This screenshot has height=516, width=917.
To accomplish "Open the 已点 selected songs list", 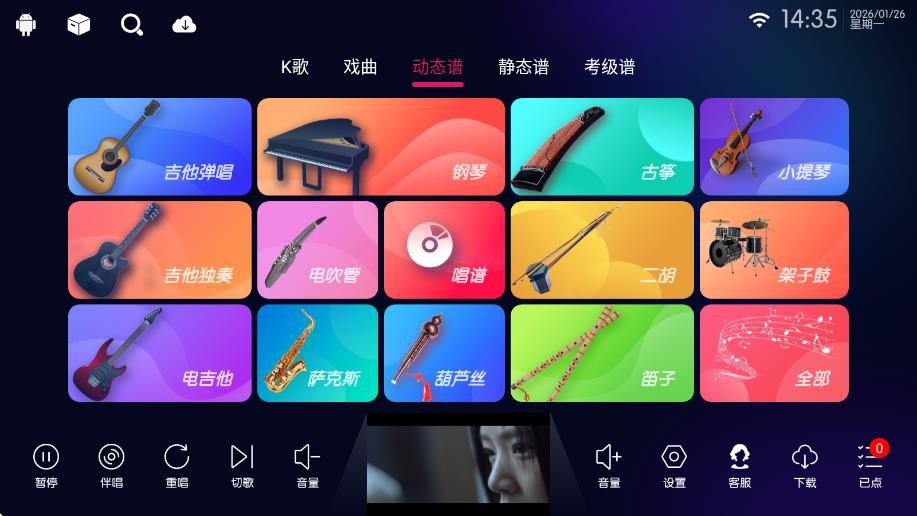I will tap(870, 466).
